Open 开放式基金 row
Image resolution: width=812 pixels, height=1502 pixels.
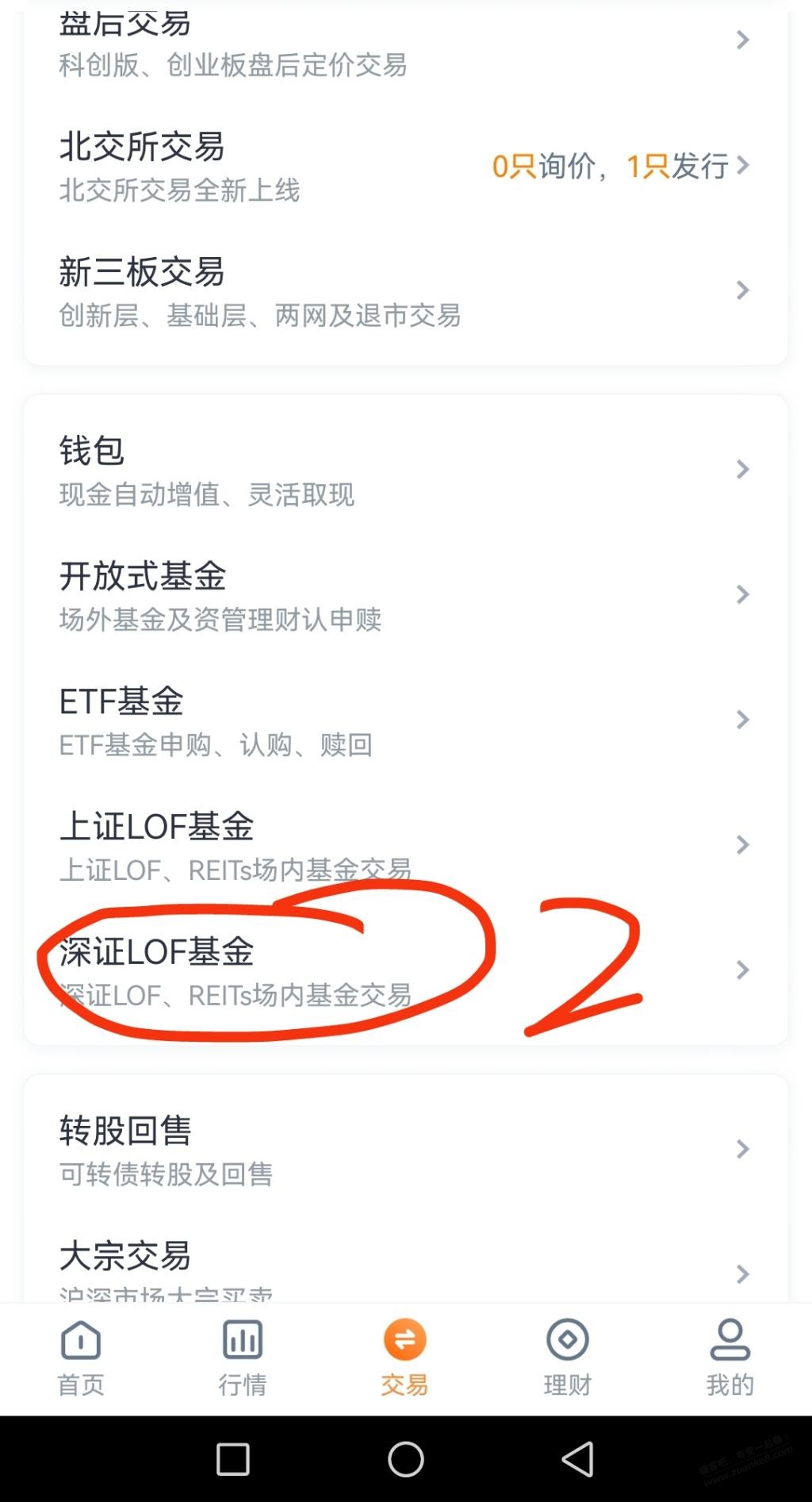(x=404, y=595)
